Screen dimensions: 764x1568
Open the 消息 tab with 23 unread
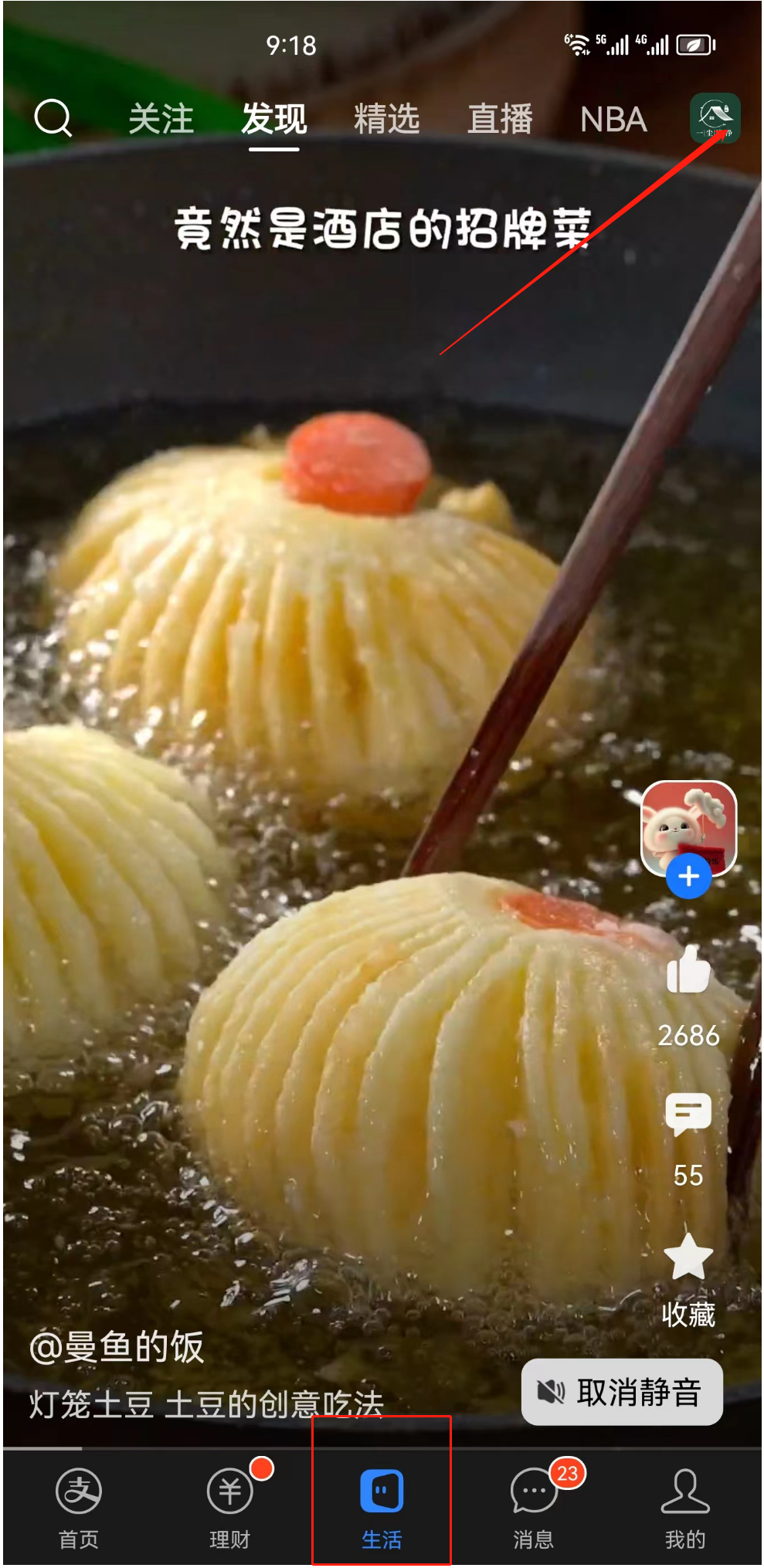tap(534, 1508)
